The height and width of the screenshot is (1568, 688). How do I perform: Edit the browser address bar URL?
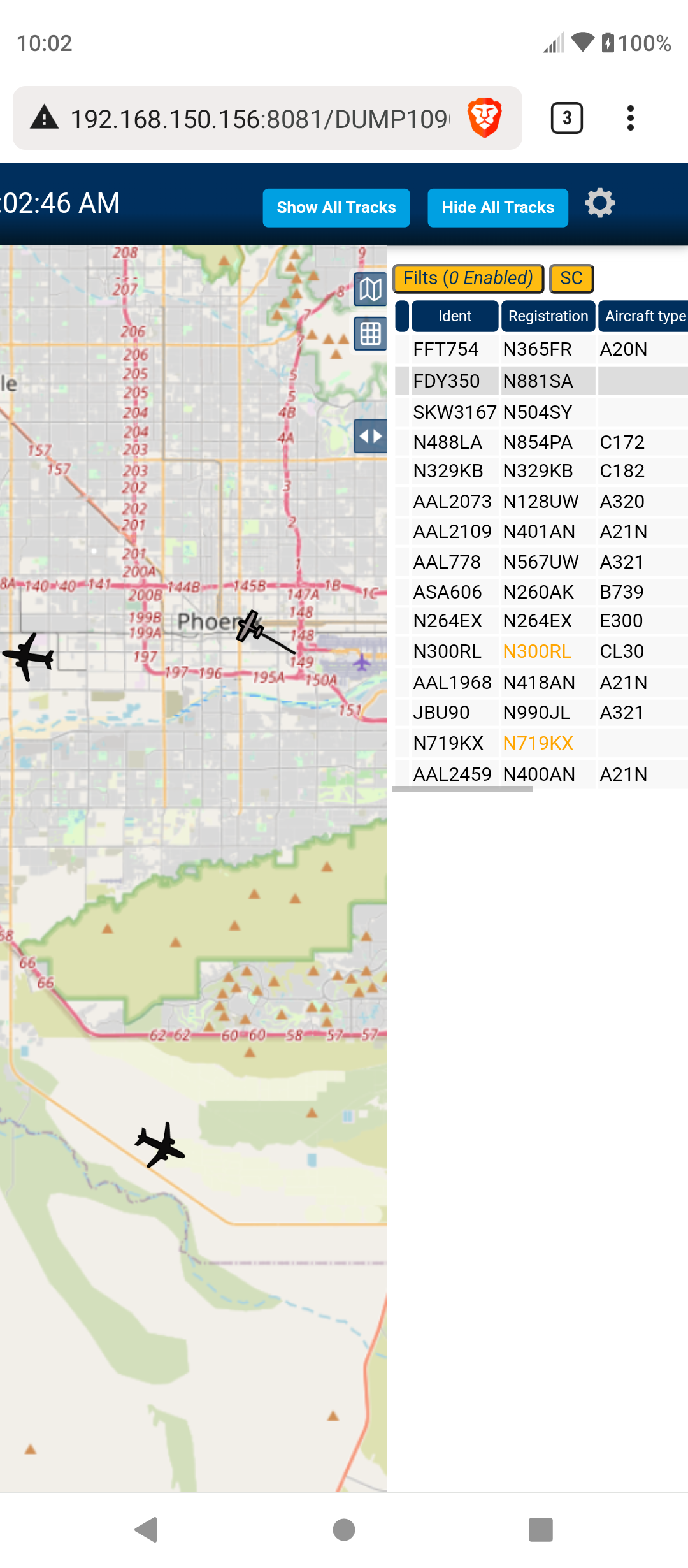[260, 119]
